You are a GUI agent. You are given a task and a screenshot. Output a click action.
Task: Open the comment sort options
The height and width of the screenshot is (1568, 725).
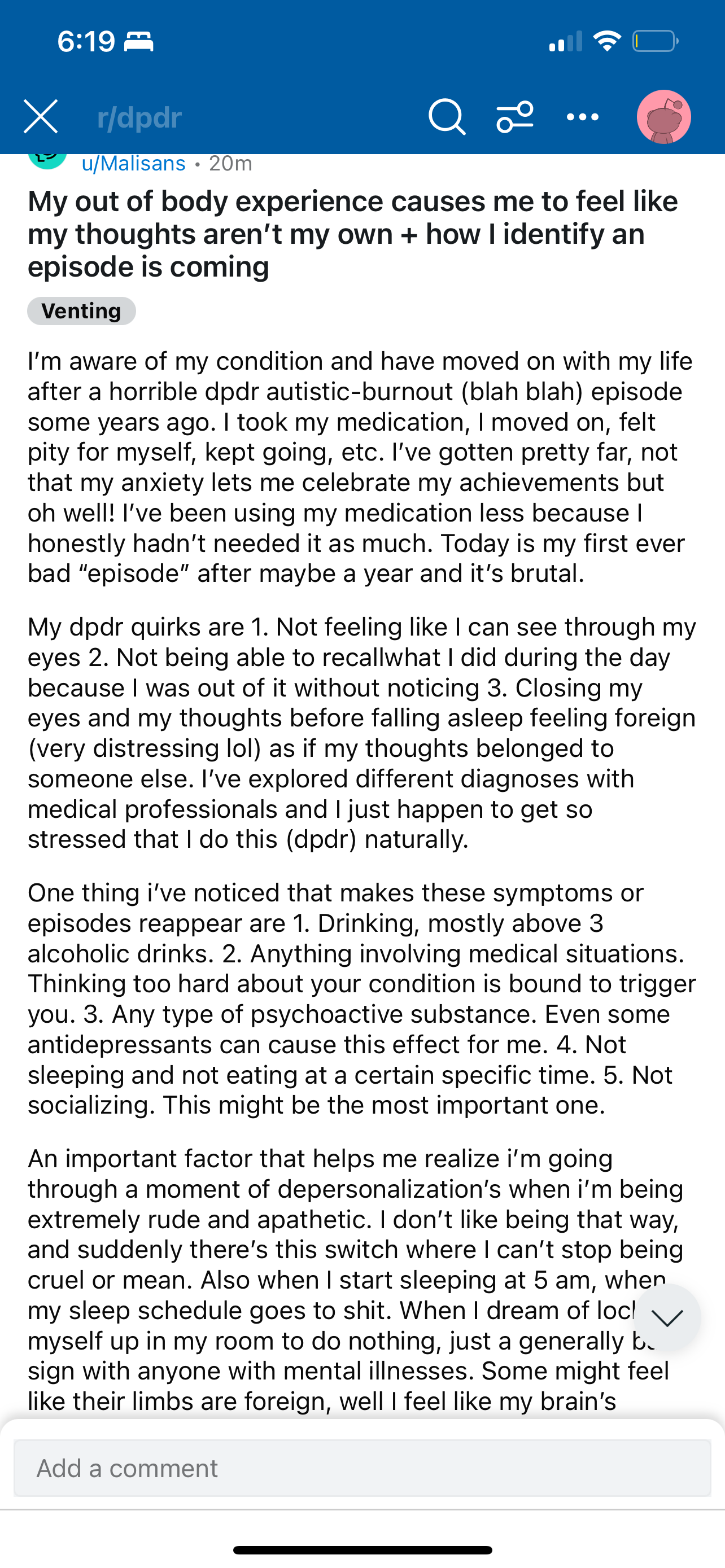(x=515, y=116)
